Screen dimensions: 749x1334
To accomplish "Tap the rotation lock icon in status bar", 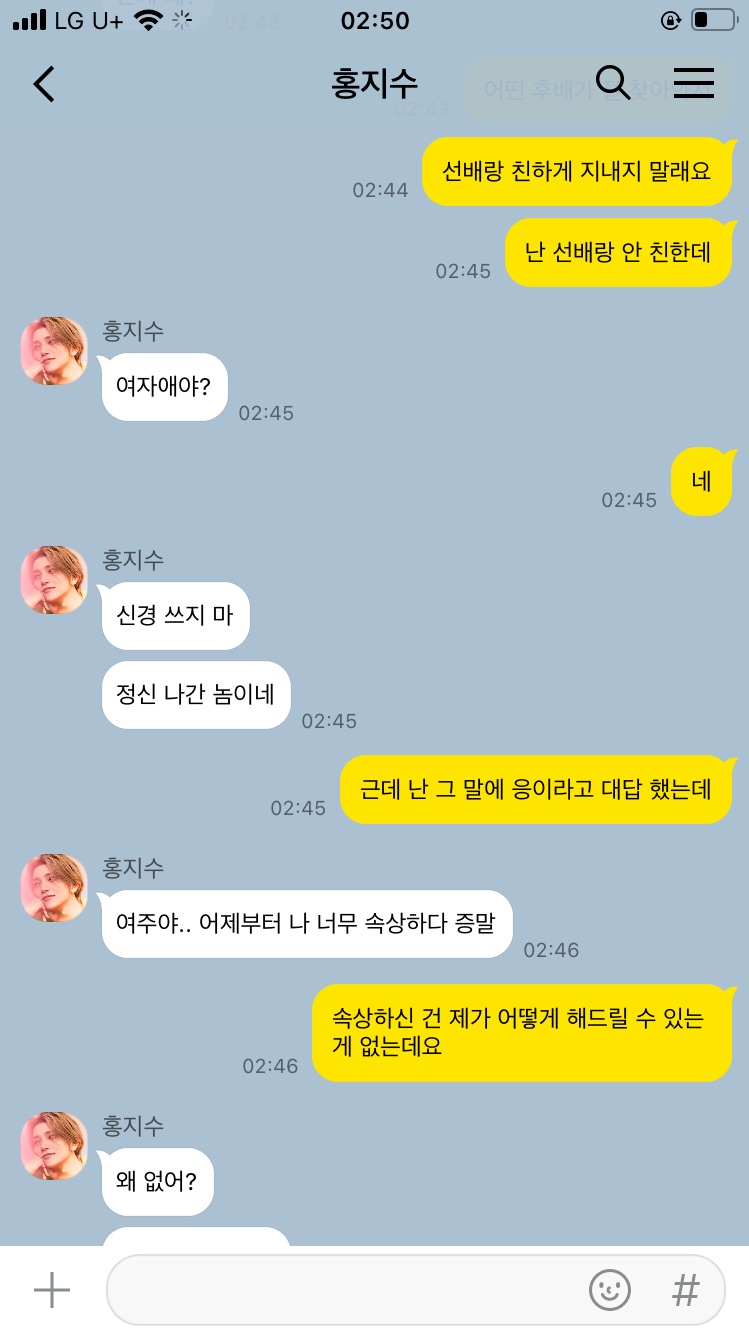I will (x=671, y=20).
